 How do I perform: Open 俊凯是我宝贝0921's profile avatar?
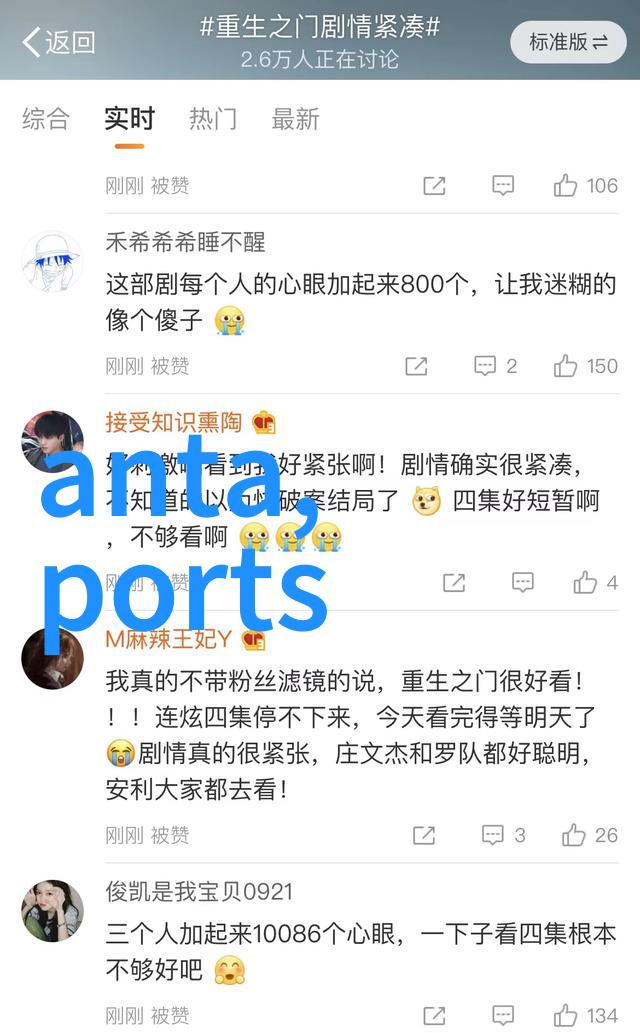(x=53, y=910)
